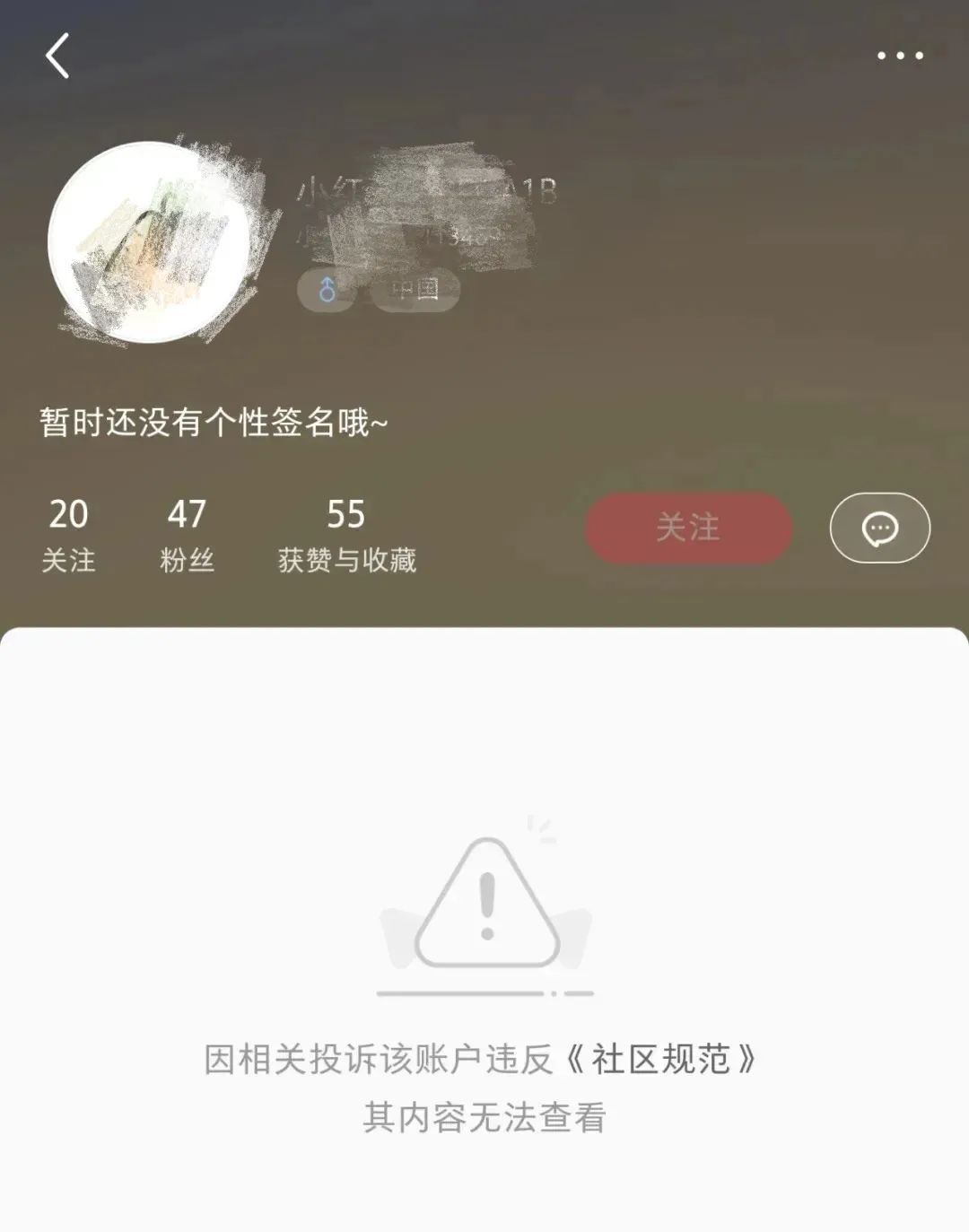Click the private message chat bubble icon
The width and height of the screenshot is (969, 1232).
point(880,529)
